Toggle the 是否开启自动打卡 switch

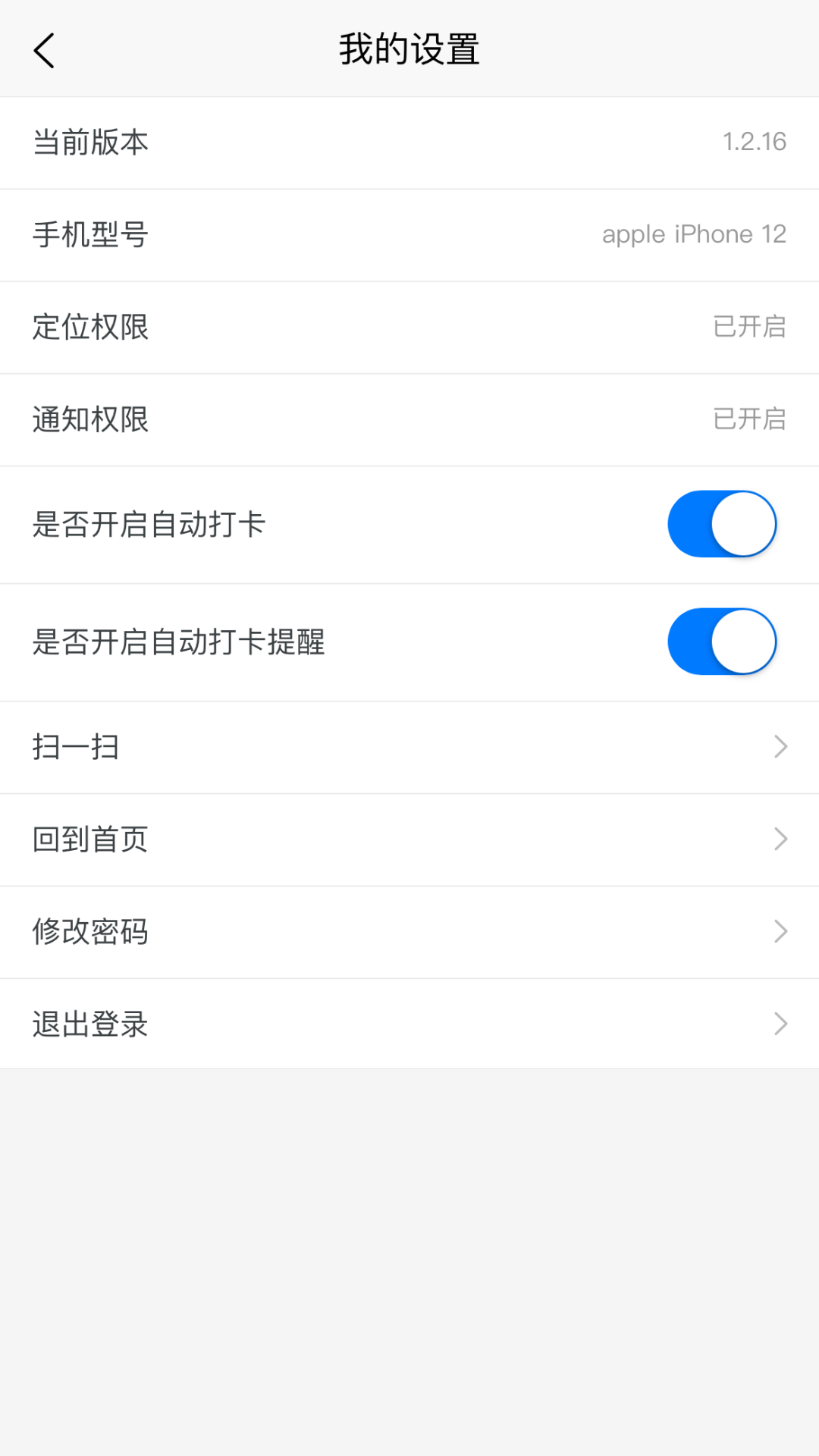pyautogui.click(x=721, y=524)
